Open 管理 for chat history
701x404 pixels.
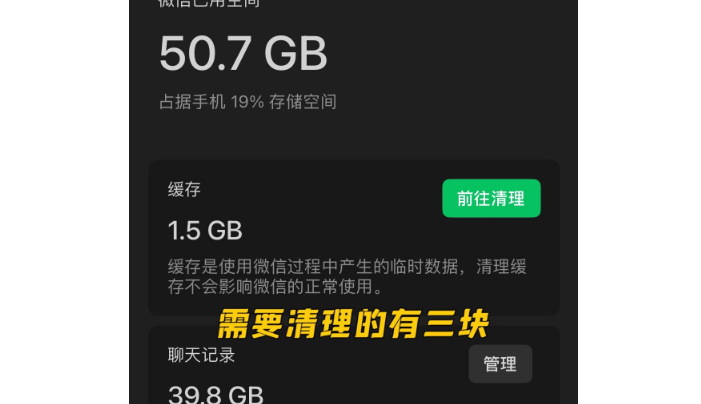click(x=500, y=364)
